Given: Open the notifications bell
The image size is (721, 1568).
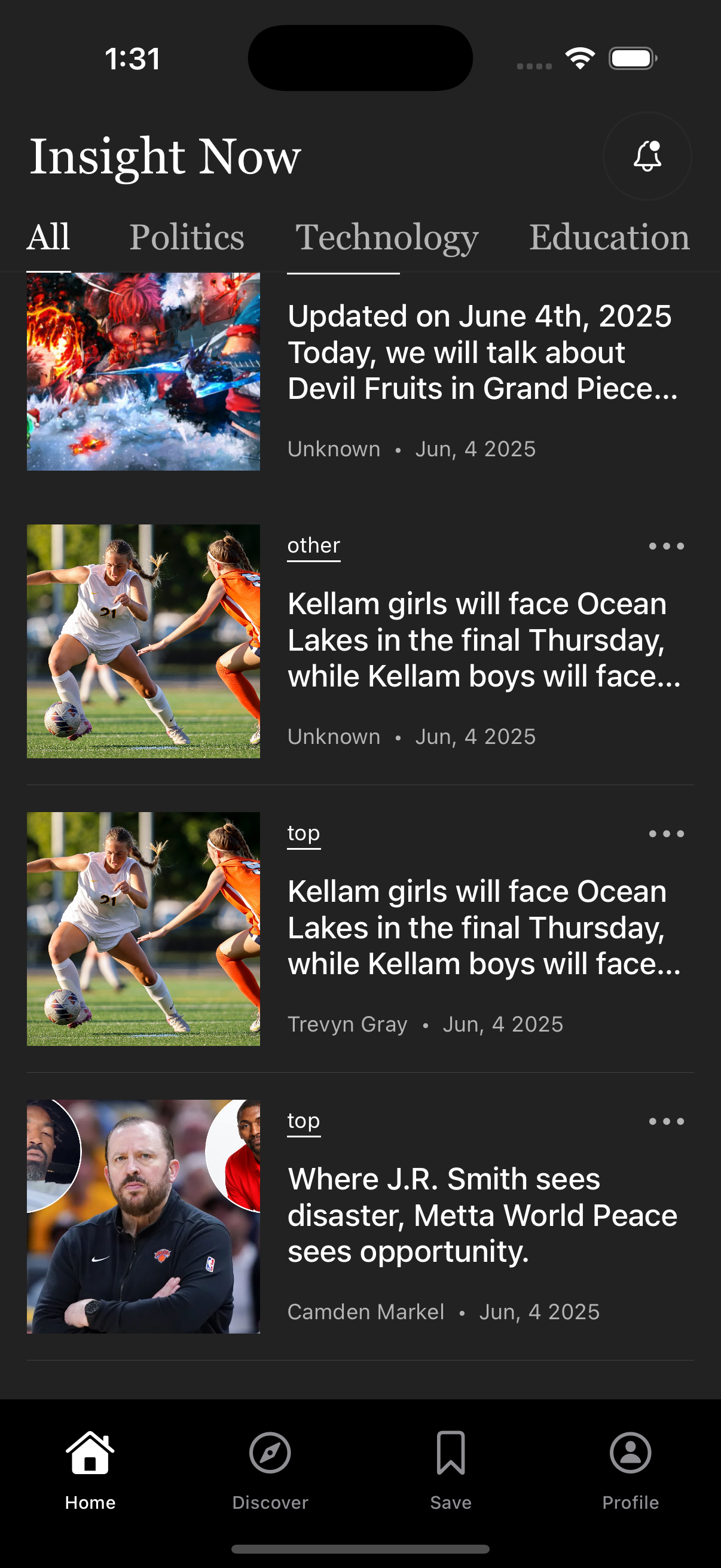Looking at the screenshot, I should (x=647, y=156).
